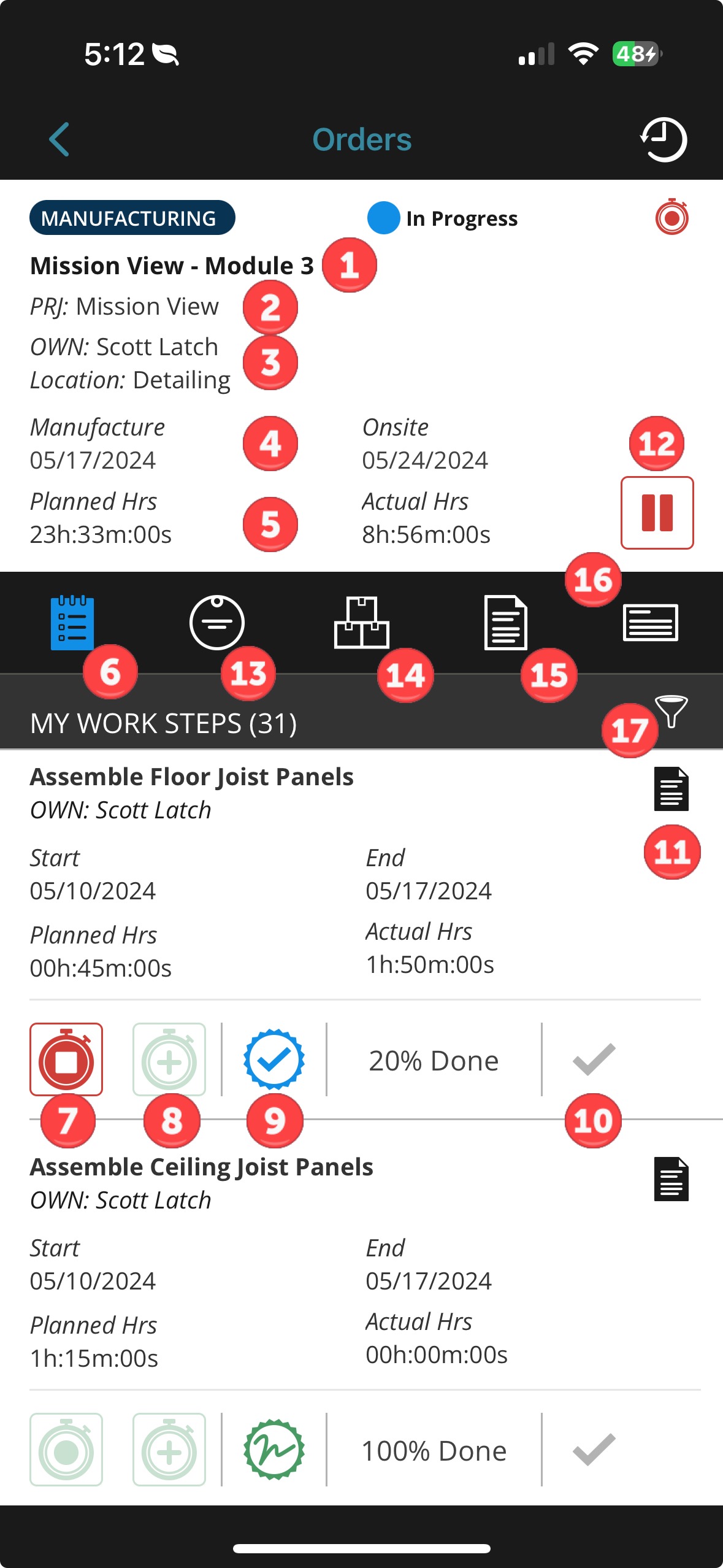Mark Assemble Ceiling Joist Panels as complete
Viewport: 723px width, 1568px height.
click(x=594, y=1450)
